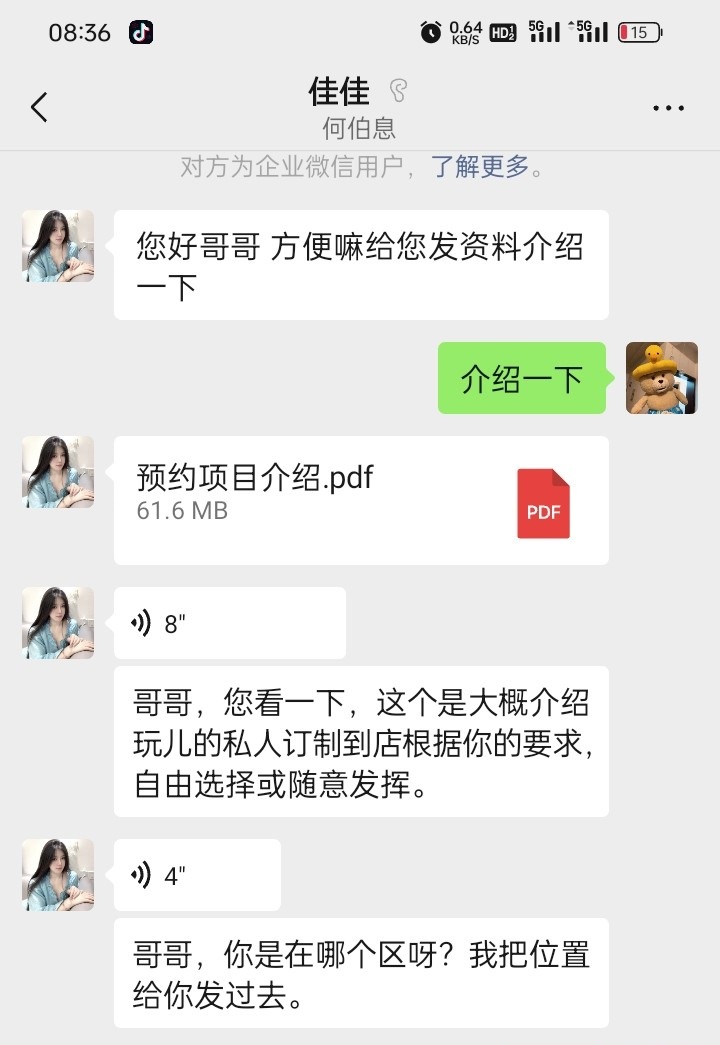The height and width of the screenshot is (1045, 720).
Task: Play the 4-second voice message
Action: coord(197,875)
